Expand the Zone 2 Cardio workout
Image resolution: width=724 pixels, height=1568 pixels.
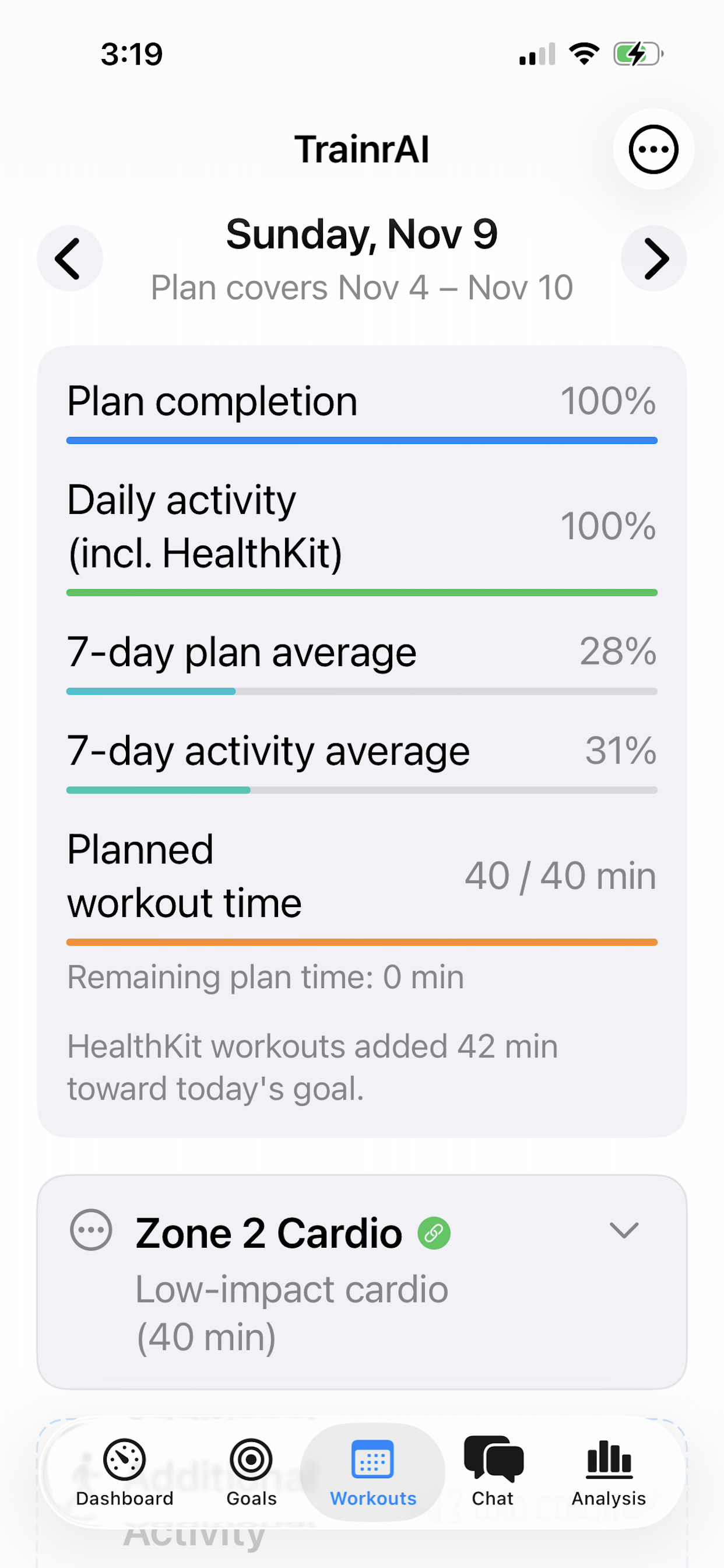(624, 1230)
